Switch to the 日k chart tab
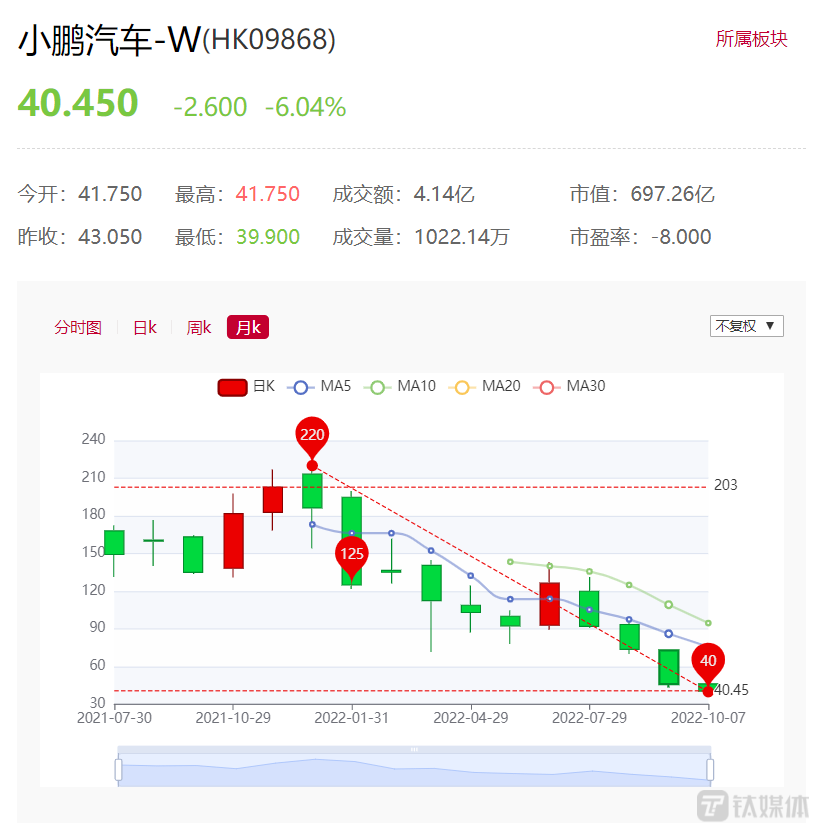Viewport: 824px width, 837px height. (x=145, y=327)
